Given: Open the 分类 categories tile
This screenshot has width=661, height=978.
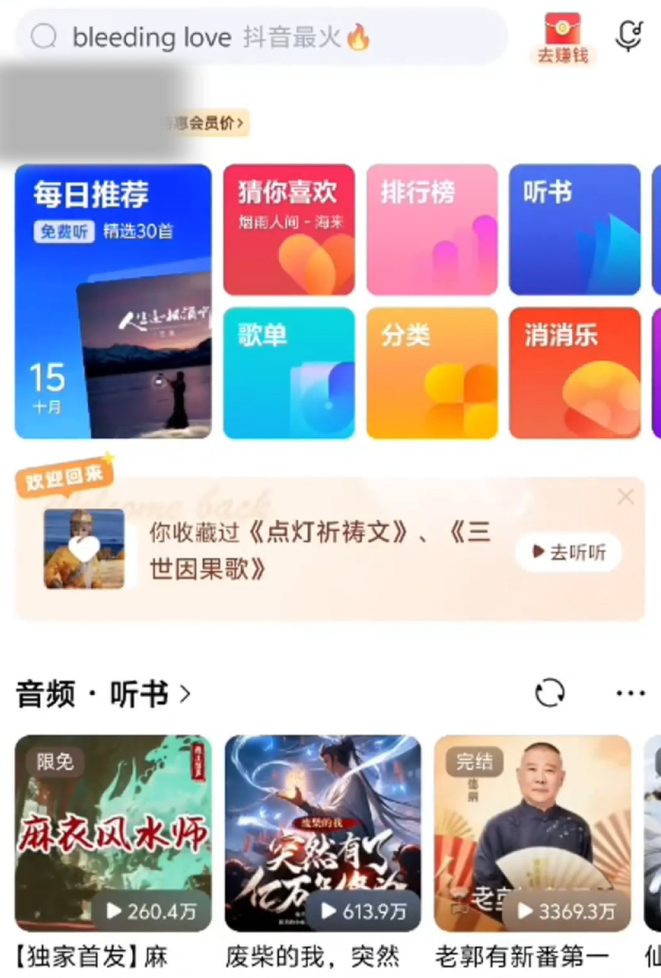Looking at the screenshot, I should point(431,373).
